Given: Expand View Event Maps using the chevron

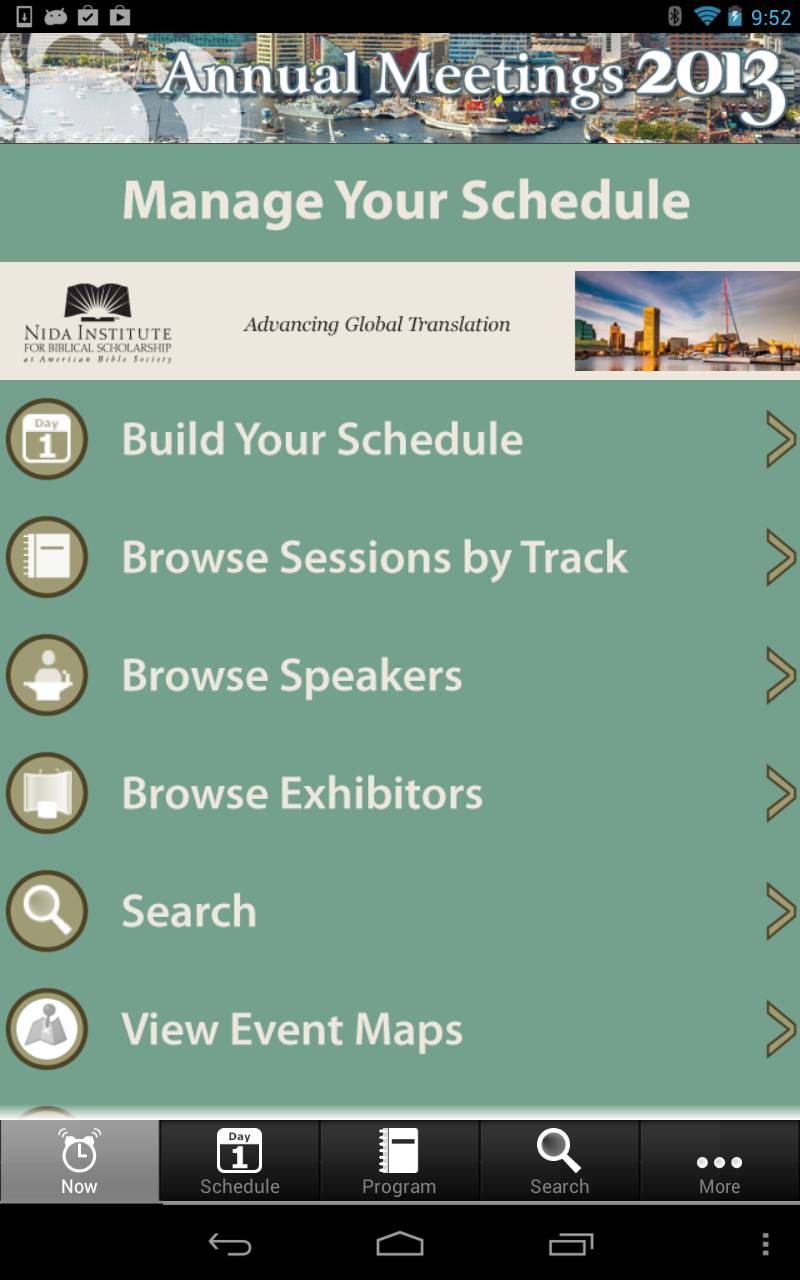Looking at the screenshot, I should (x=781, y=1028).
